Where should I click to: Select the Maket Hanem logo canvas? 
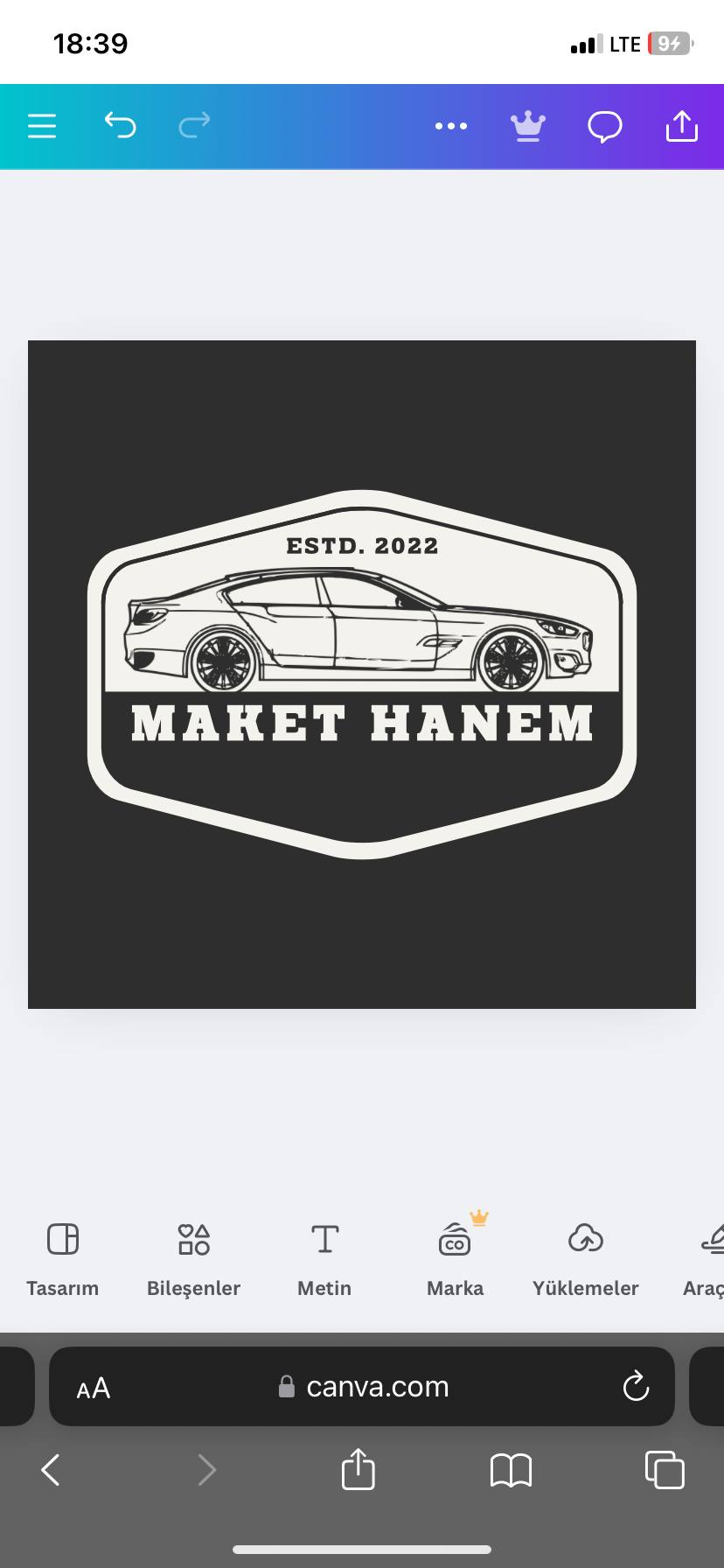click(362, 675)
